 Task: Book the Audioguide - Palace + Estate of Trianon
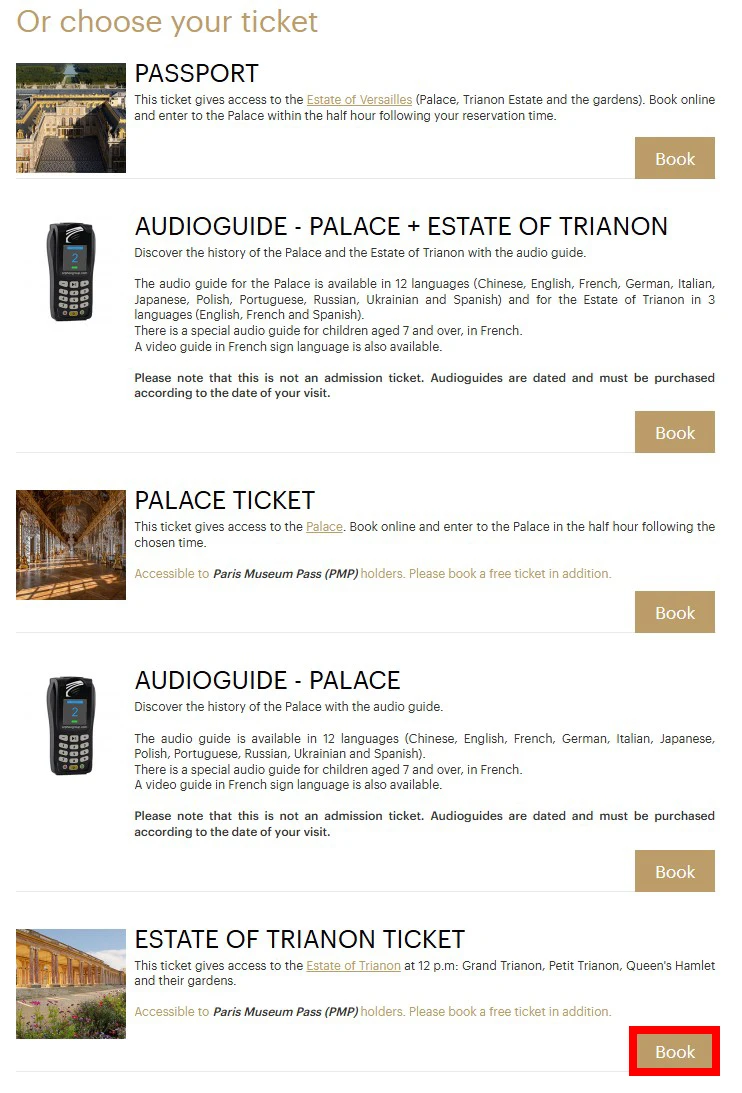pyautogui.click(x=674, y=433)
